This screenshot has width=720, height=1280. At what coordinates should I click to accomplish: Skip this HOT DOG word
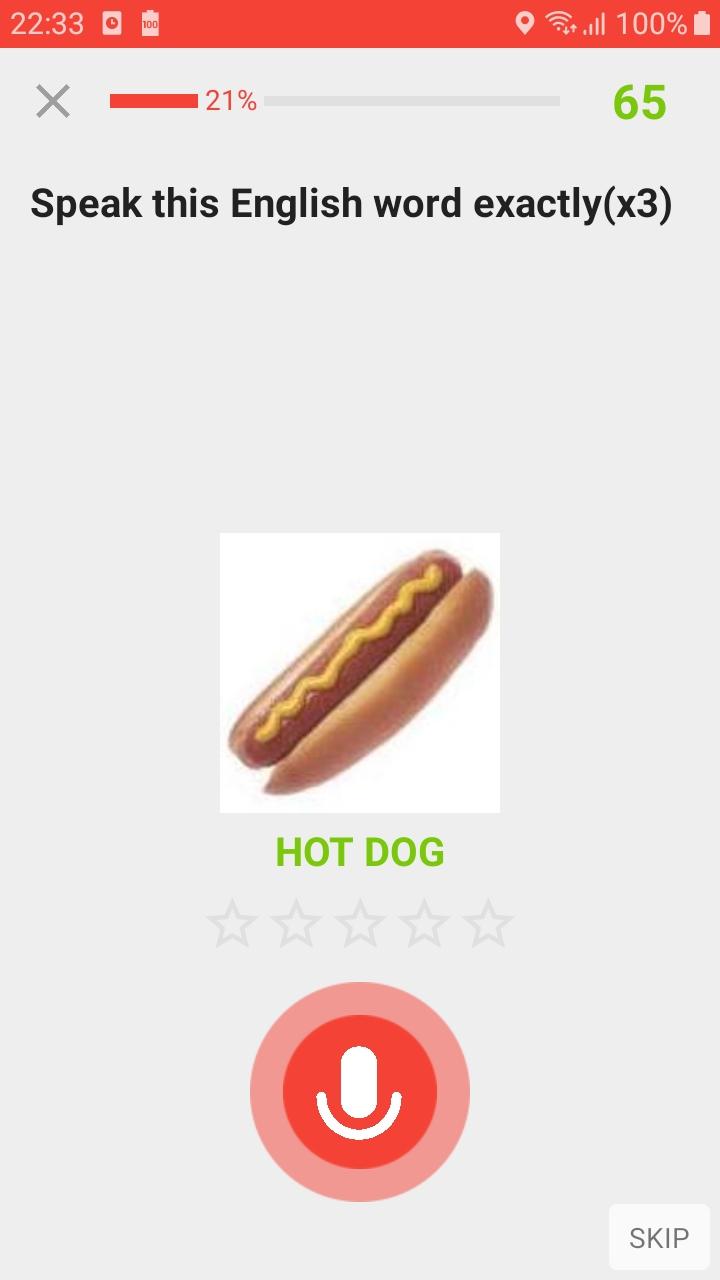659,1237
